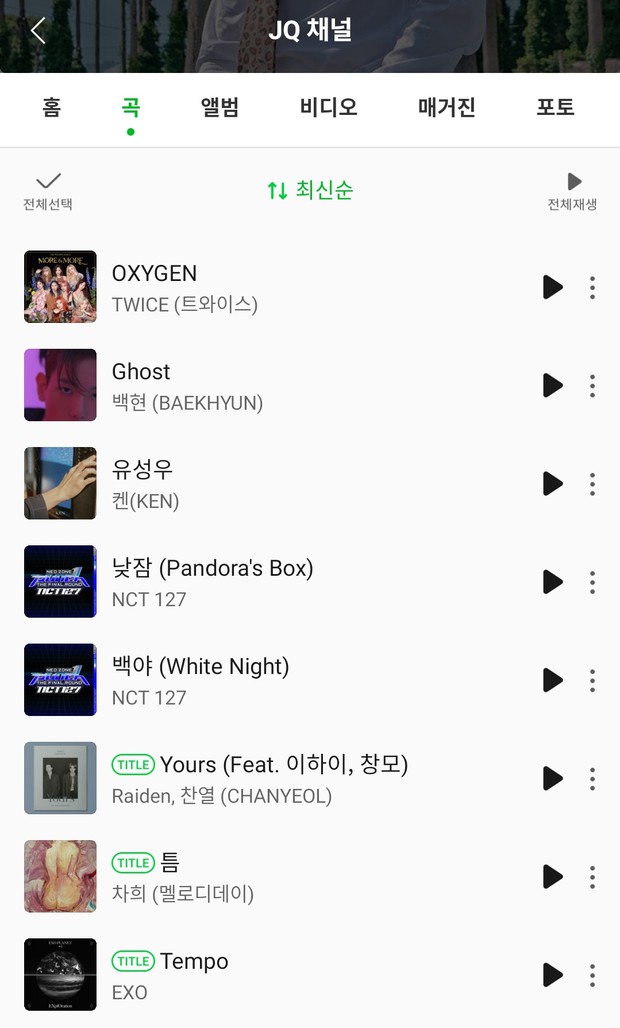Viewport: 620px width, 1028px height.
Task: Switch to the 앨범 tab
Action: point(220,108)
